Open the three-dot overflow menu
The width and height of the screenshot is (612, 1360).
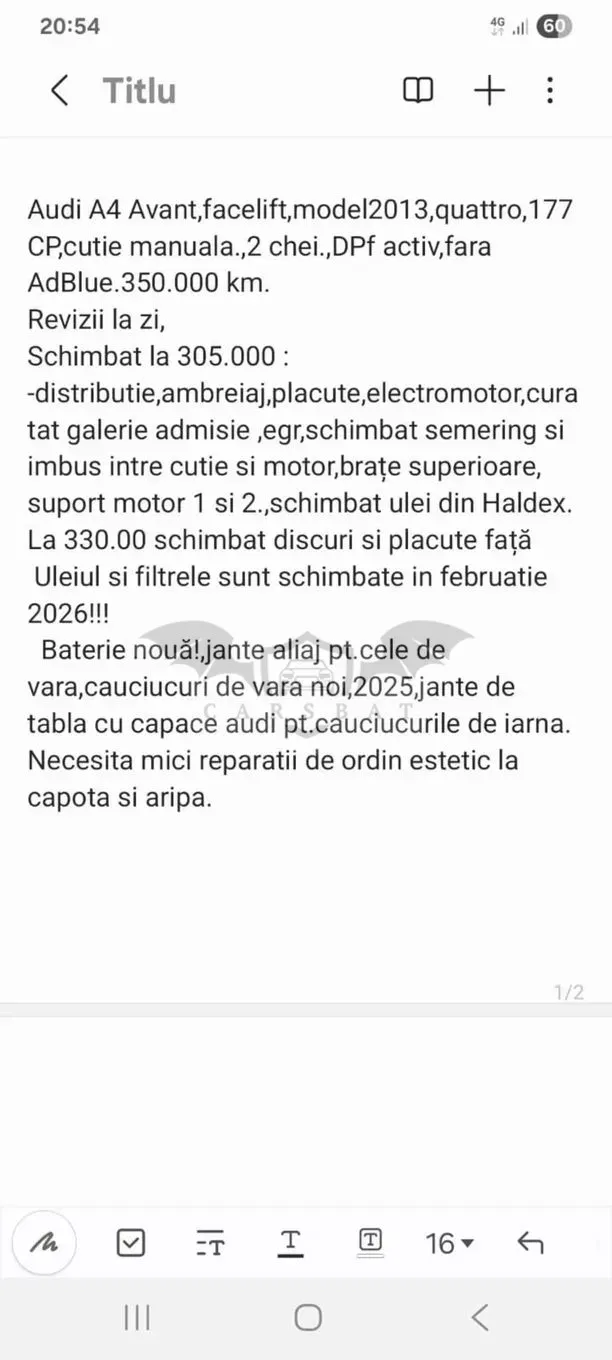coord(550,91)
